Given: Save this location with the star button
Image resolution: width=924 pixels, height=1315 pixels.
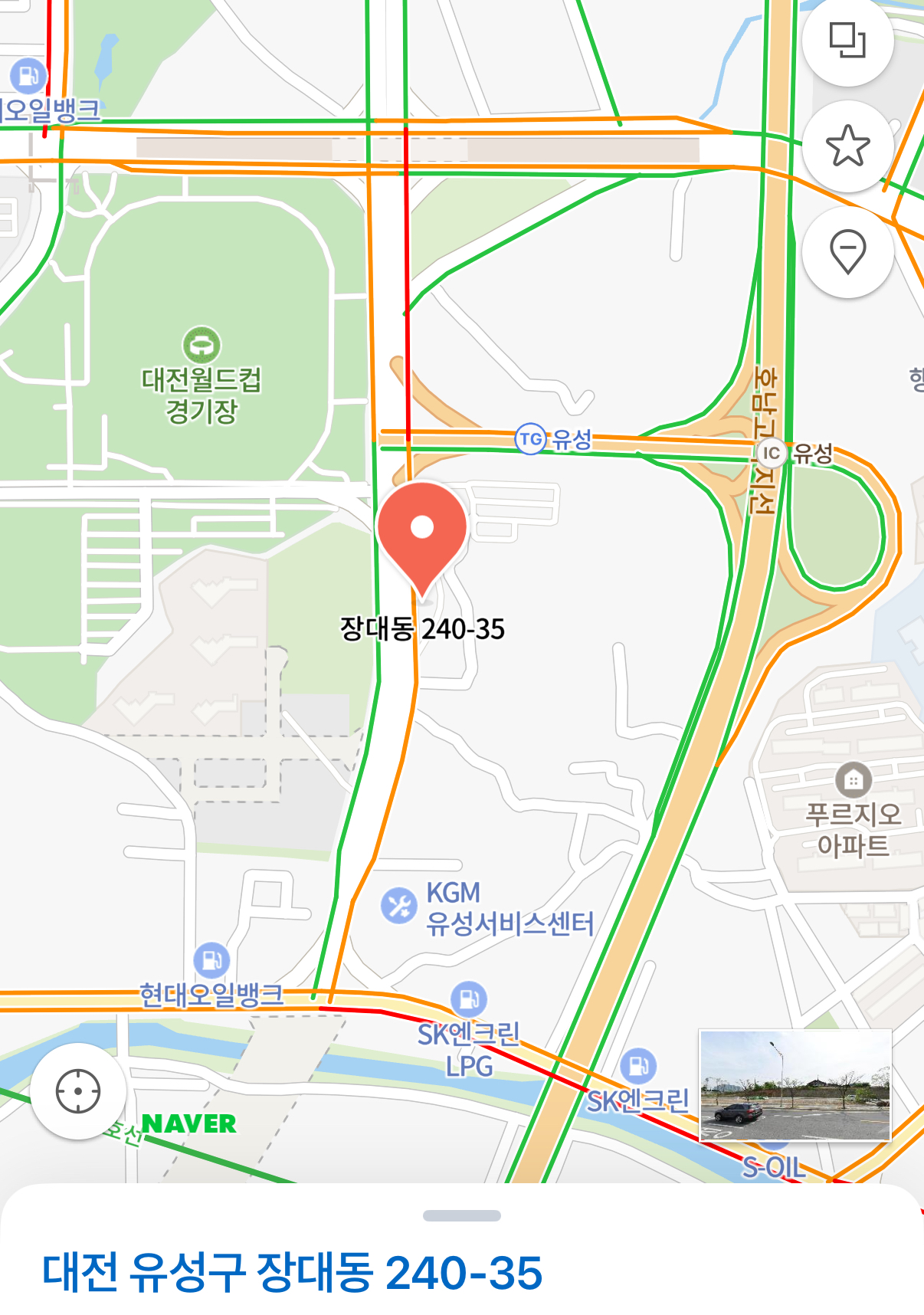Looking at the screenshot, I should pyautogui.click(x=847, y=146).
